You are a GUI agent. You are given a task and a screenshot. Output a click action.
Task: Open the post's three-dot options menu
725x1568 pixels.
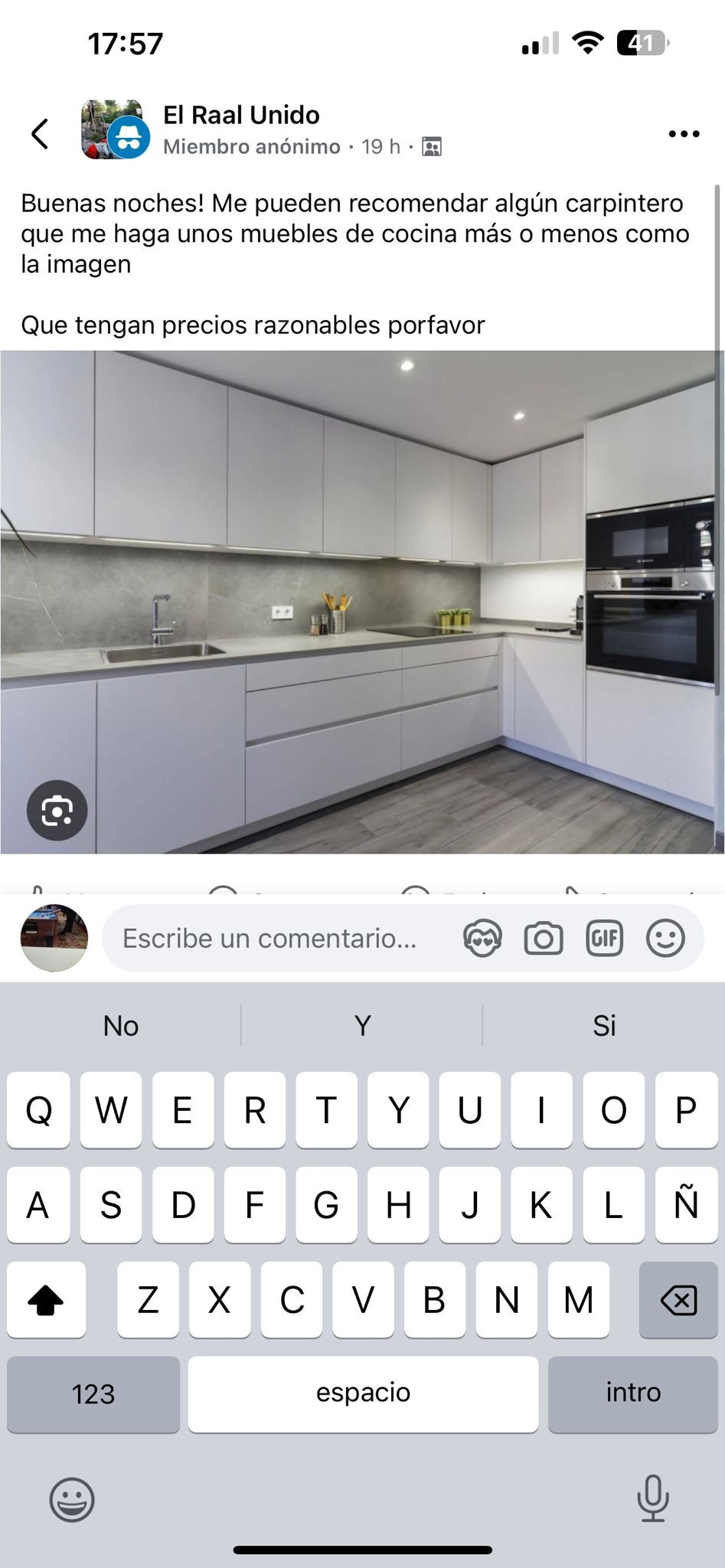pos(684,134)
